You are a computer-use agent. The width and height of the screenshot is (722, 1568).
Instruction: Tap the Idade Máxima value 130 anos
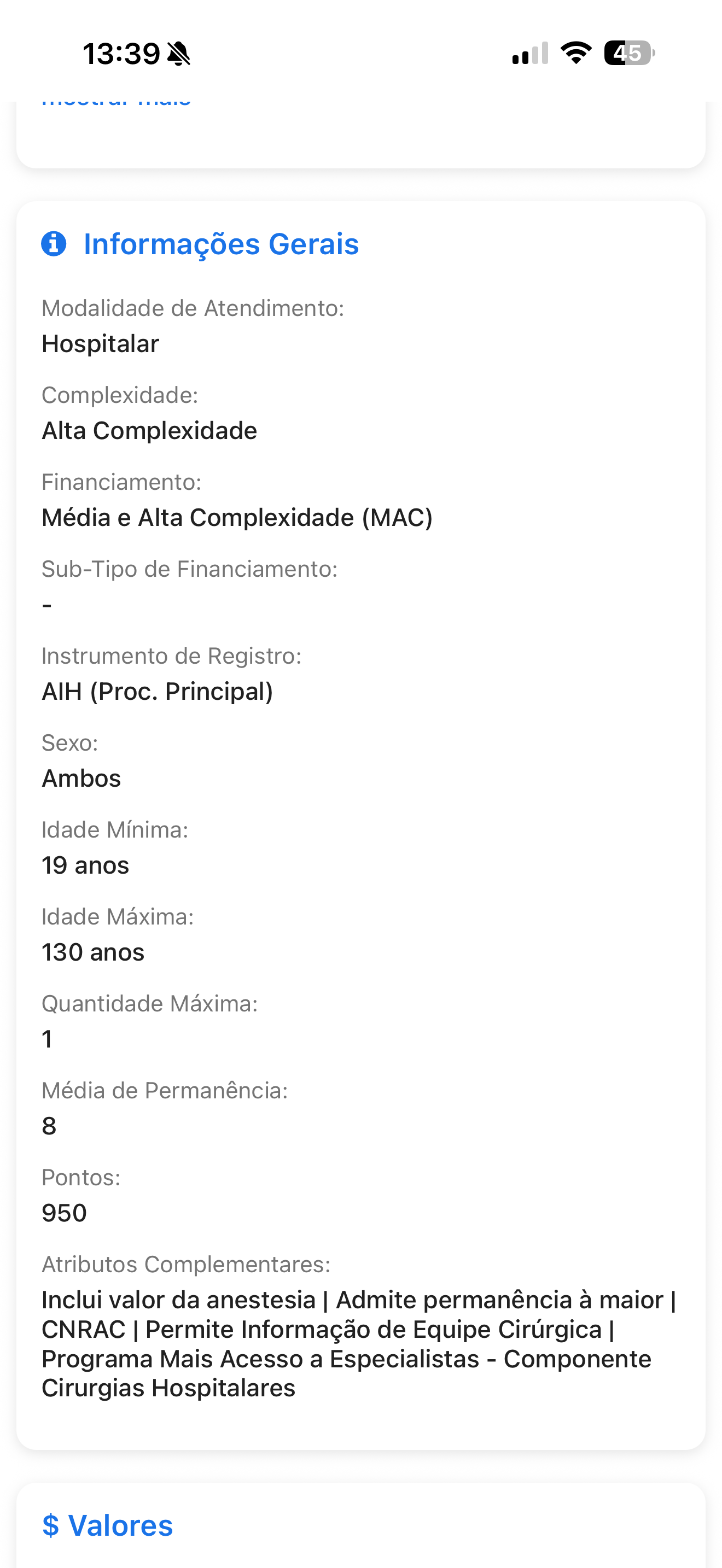[93, 951]
